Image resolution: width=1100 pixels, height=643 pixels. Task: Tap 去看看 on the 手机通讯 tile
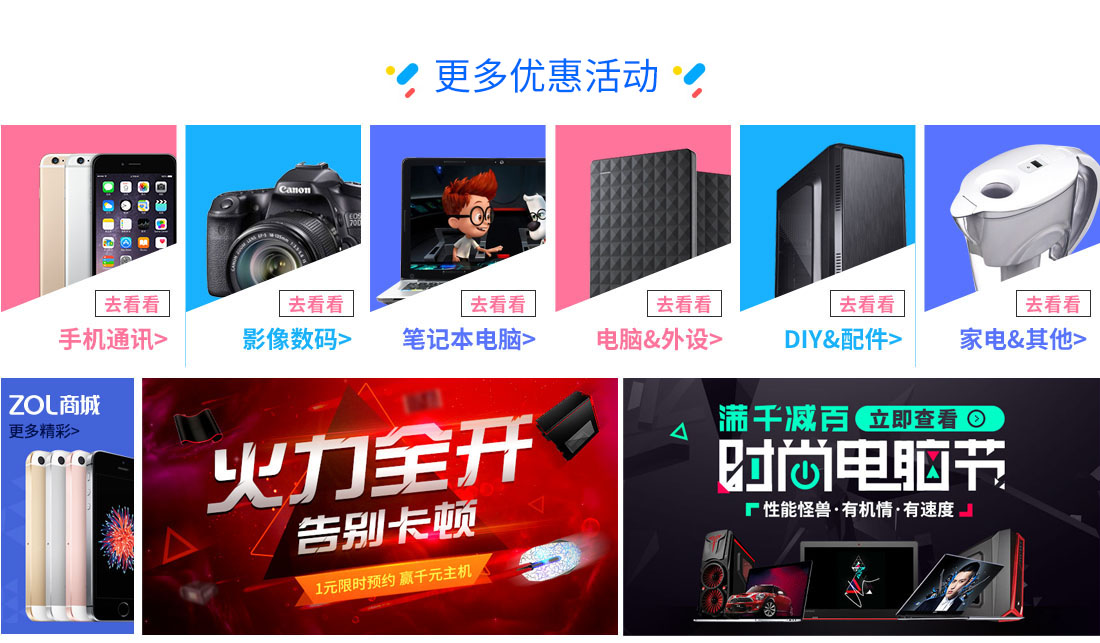132,304
